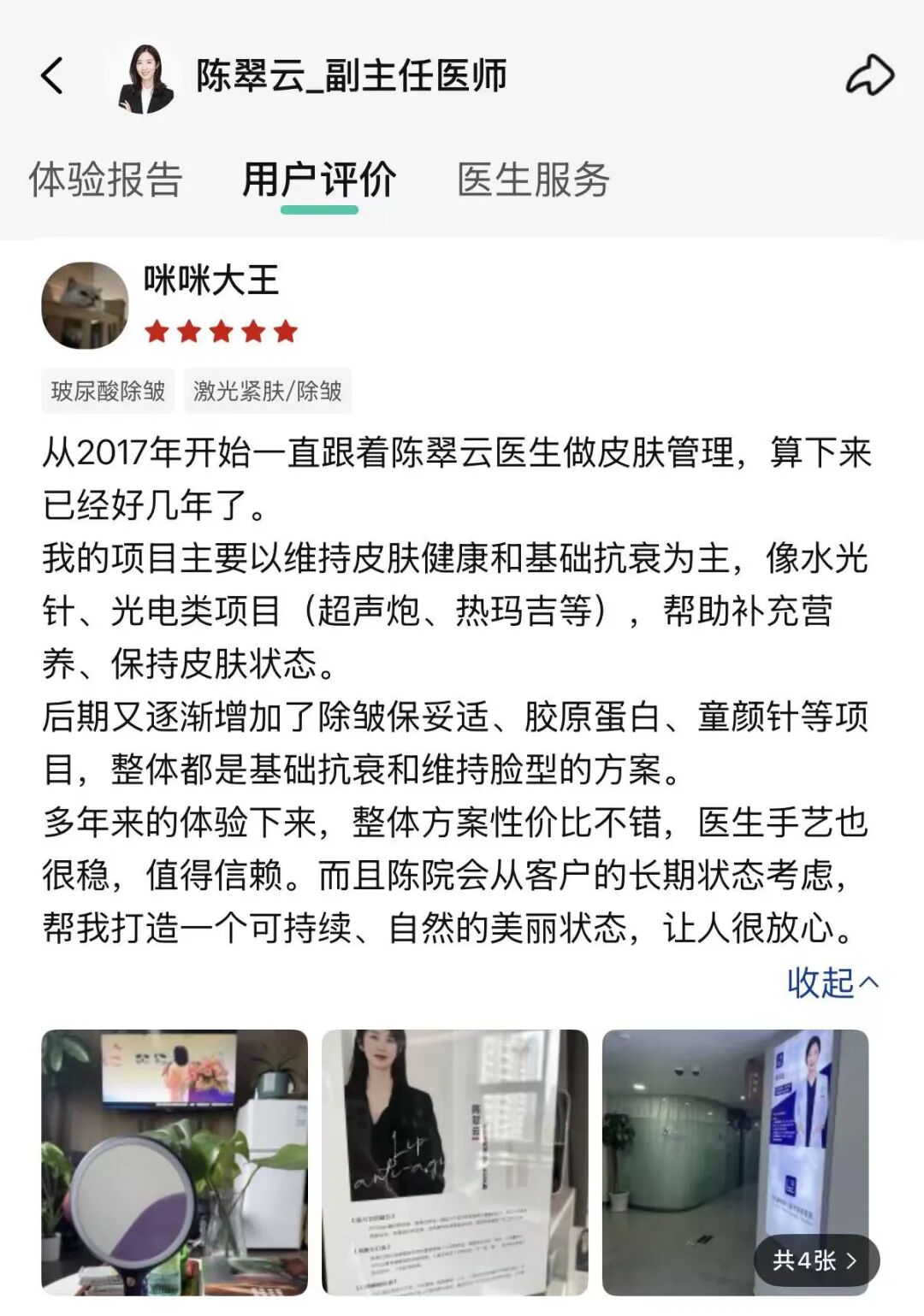Select the 用户评价 tab
Image resolution: width=924 pixels, height=1316 pixels.
click(x=319, y=180)
